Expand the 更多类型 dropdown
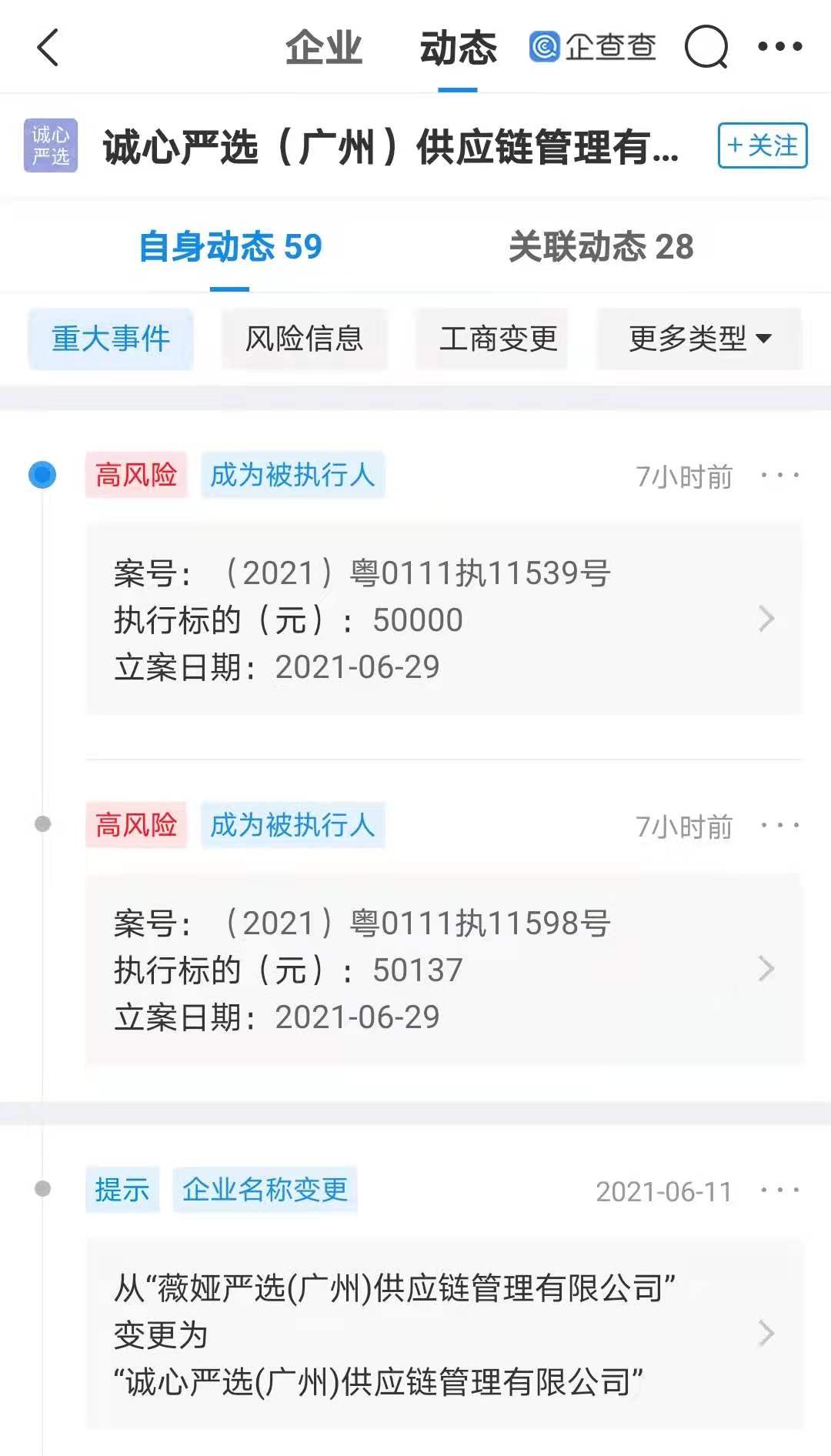 pos(699,339)
